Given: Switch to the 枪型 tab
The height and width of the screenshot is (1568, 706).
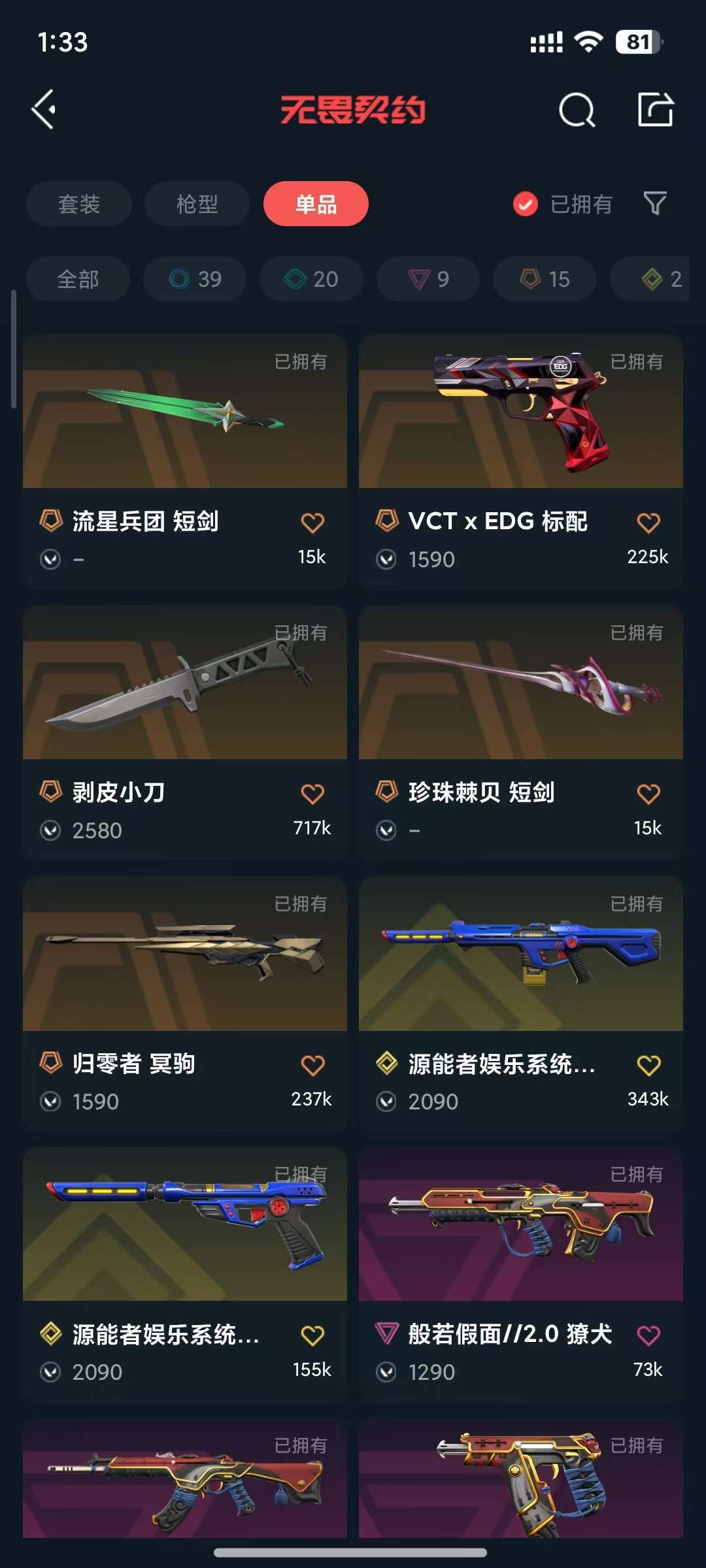Looking at the screenshot, I should (x=196, y=204).
